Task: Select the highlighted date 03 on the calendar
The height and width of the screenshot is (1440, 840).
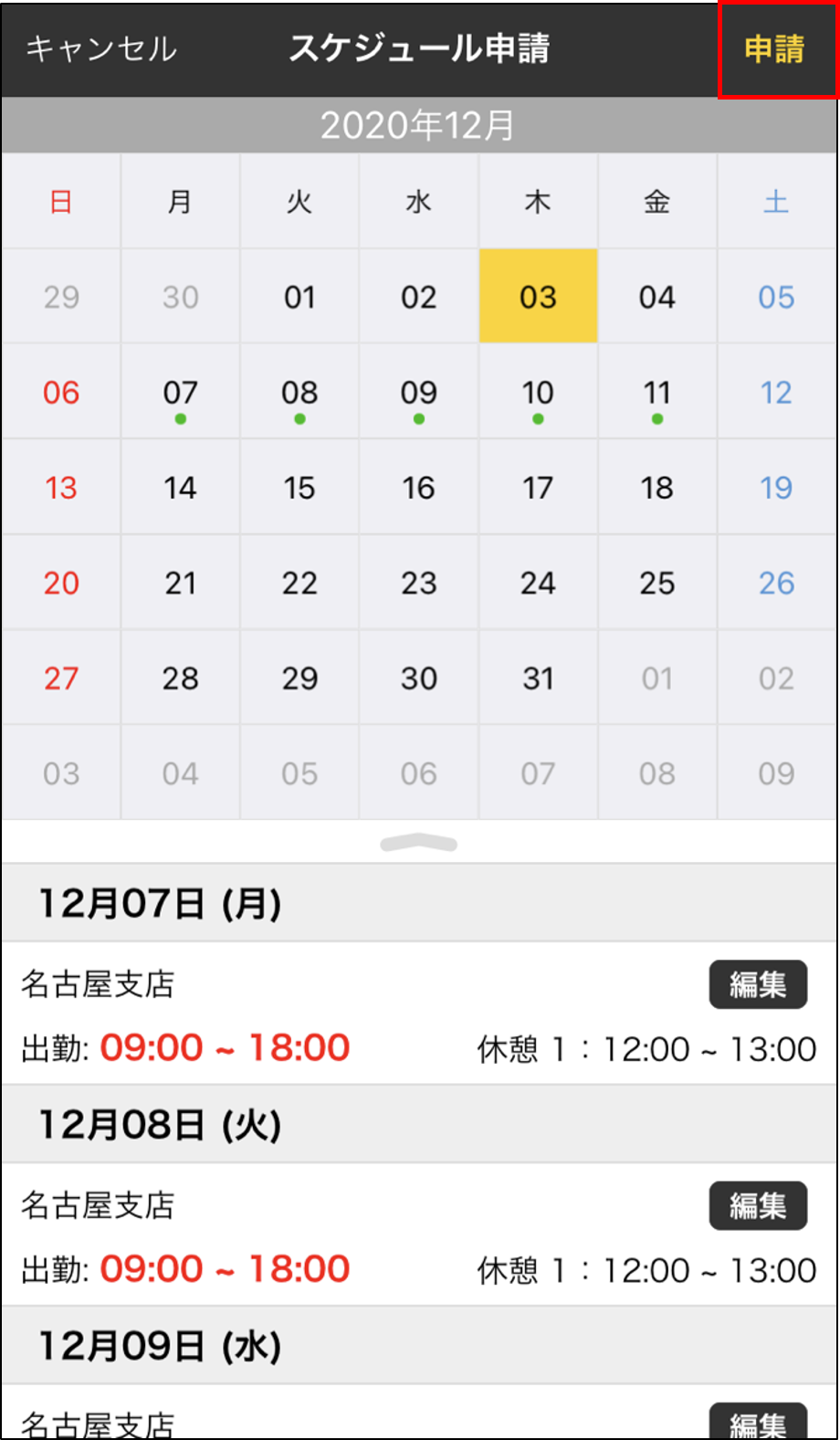Action: 538,296
